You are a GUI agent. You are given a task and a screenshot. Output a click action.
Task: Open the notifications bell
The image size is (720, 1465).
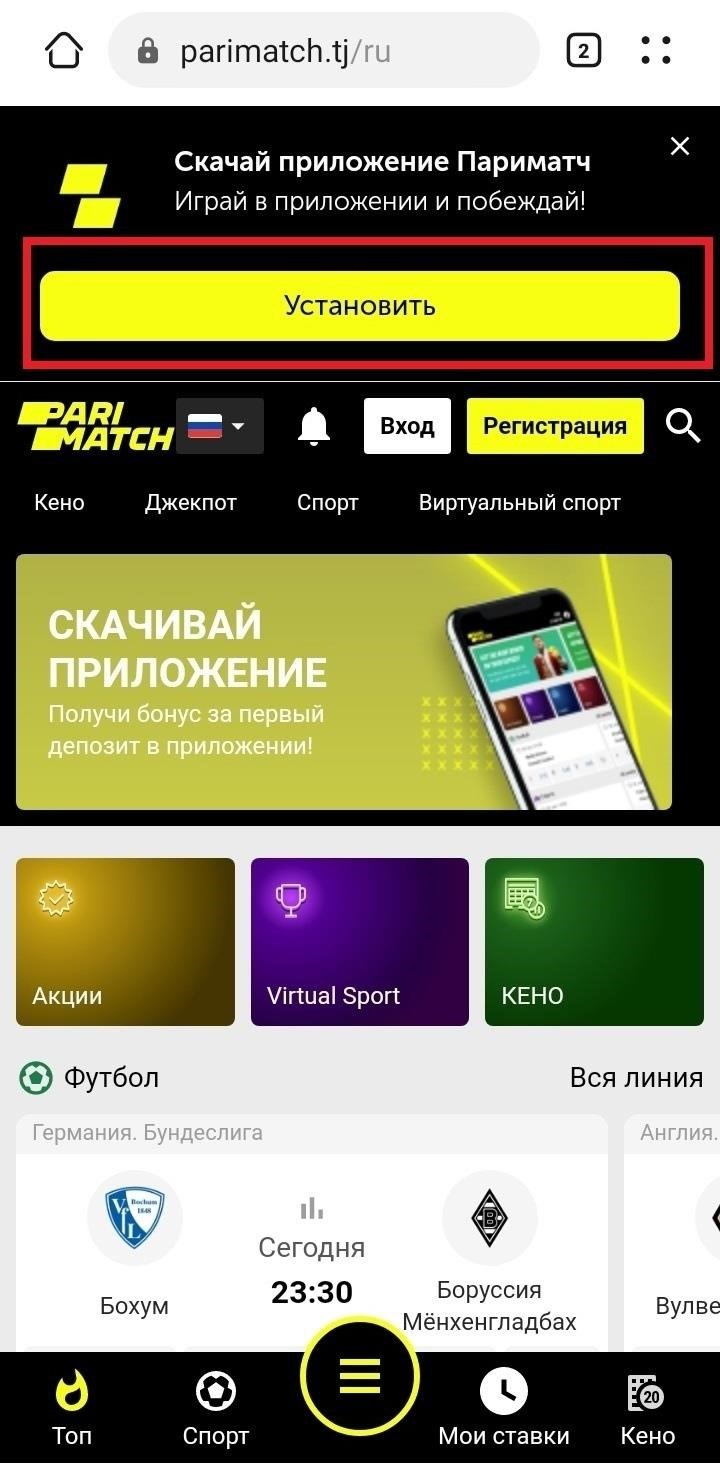[314, 427]
